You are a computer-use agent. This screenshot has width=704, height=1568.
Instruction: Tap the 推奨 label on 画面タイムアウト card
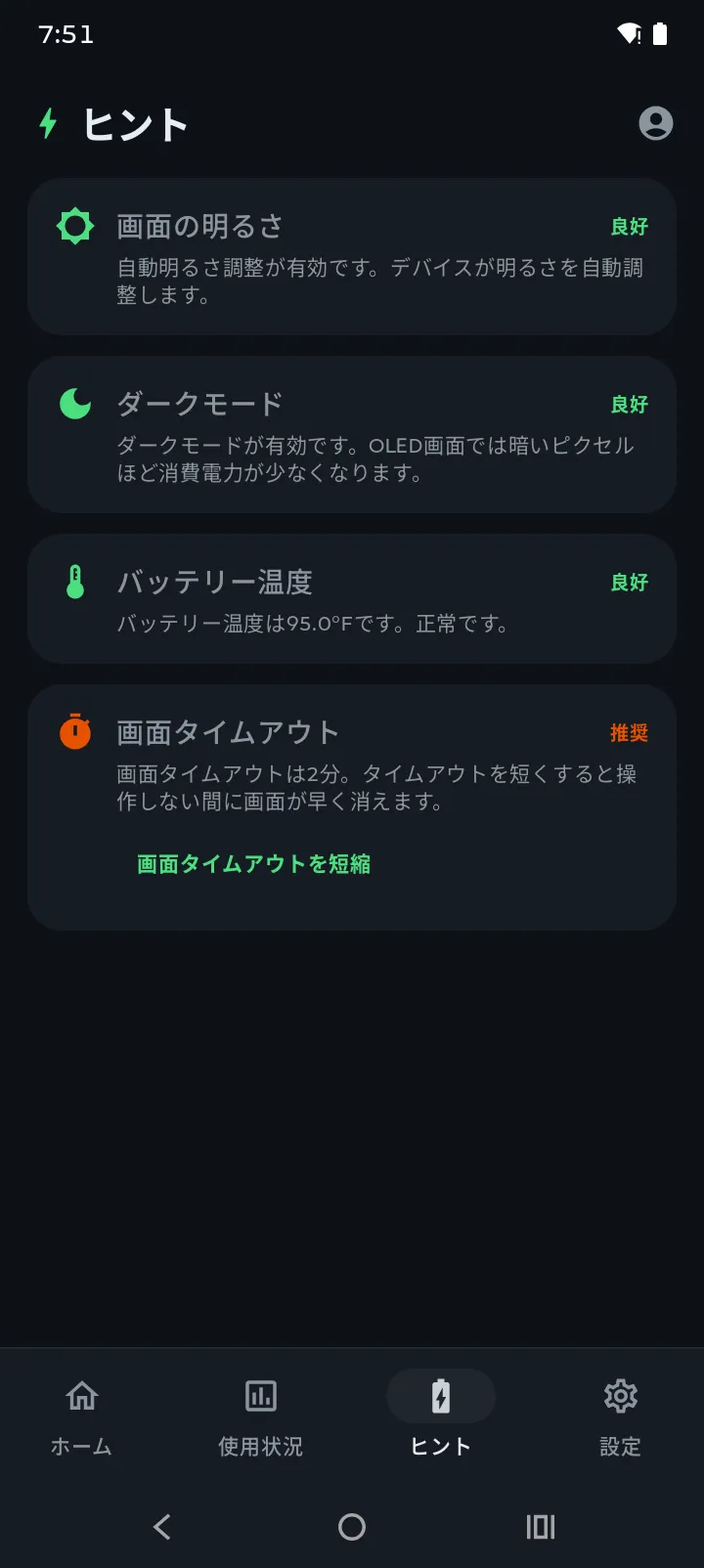[630, 731]
